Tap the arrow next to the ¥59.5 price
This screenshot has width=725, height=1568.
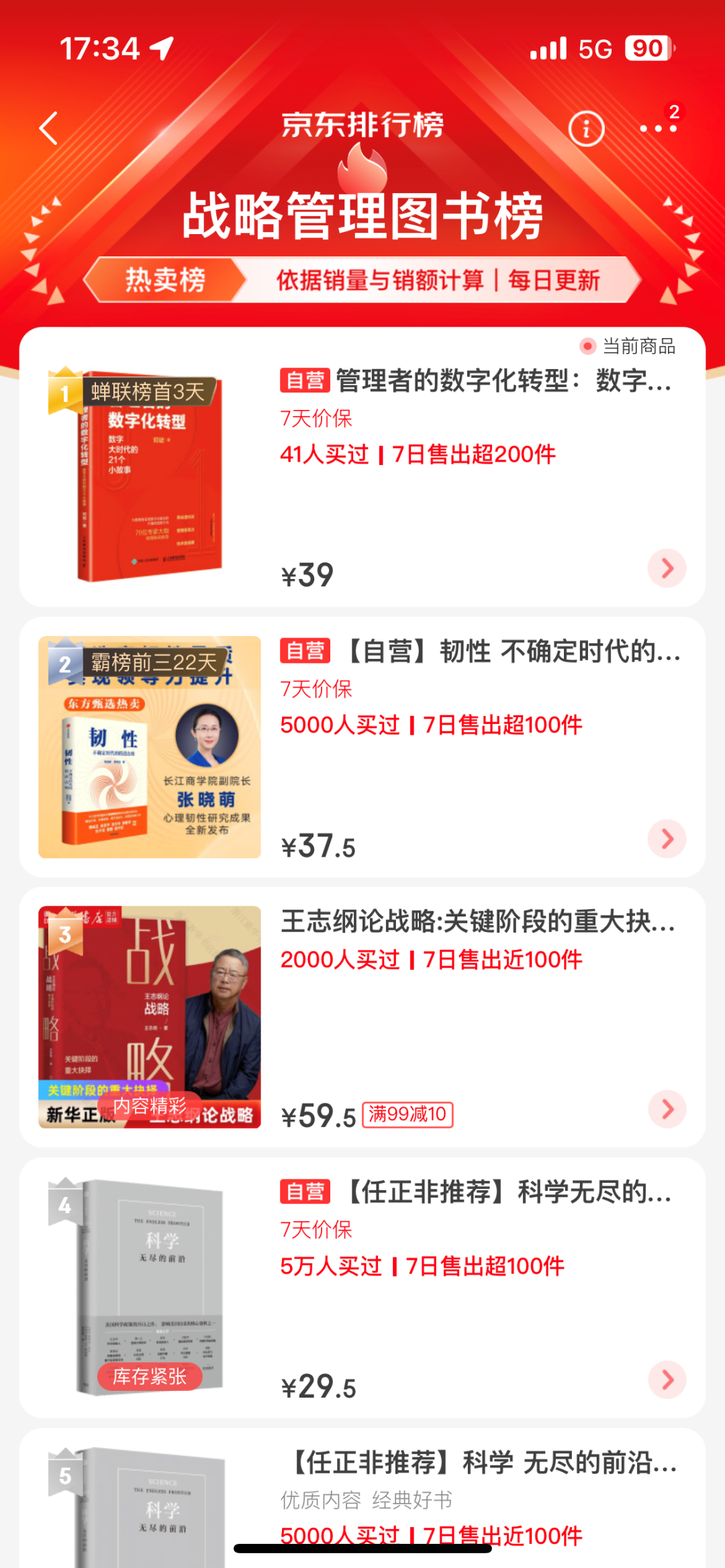coord(667,1109)
